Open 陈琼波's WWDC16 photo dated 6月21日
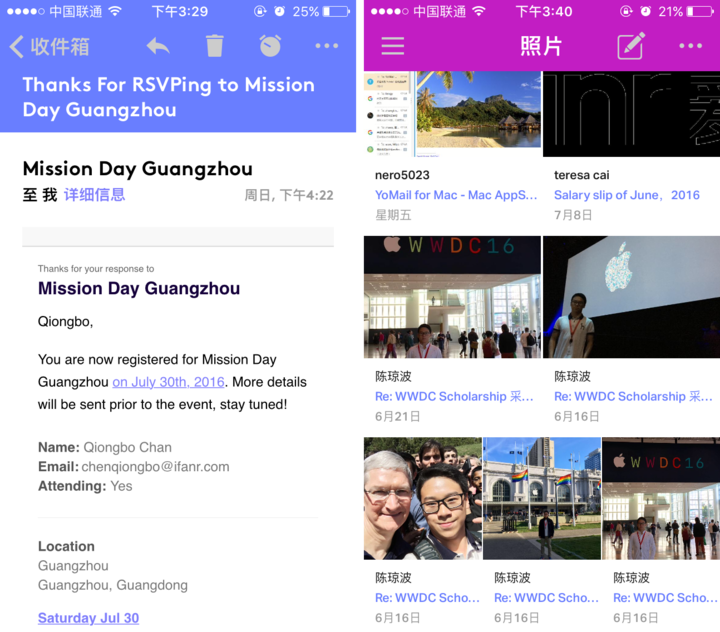720x632 pixels. point(451,297)
